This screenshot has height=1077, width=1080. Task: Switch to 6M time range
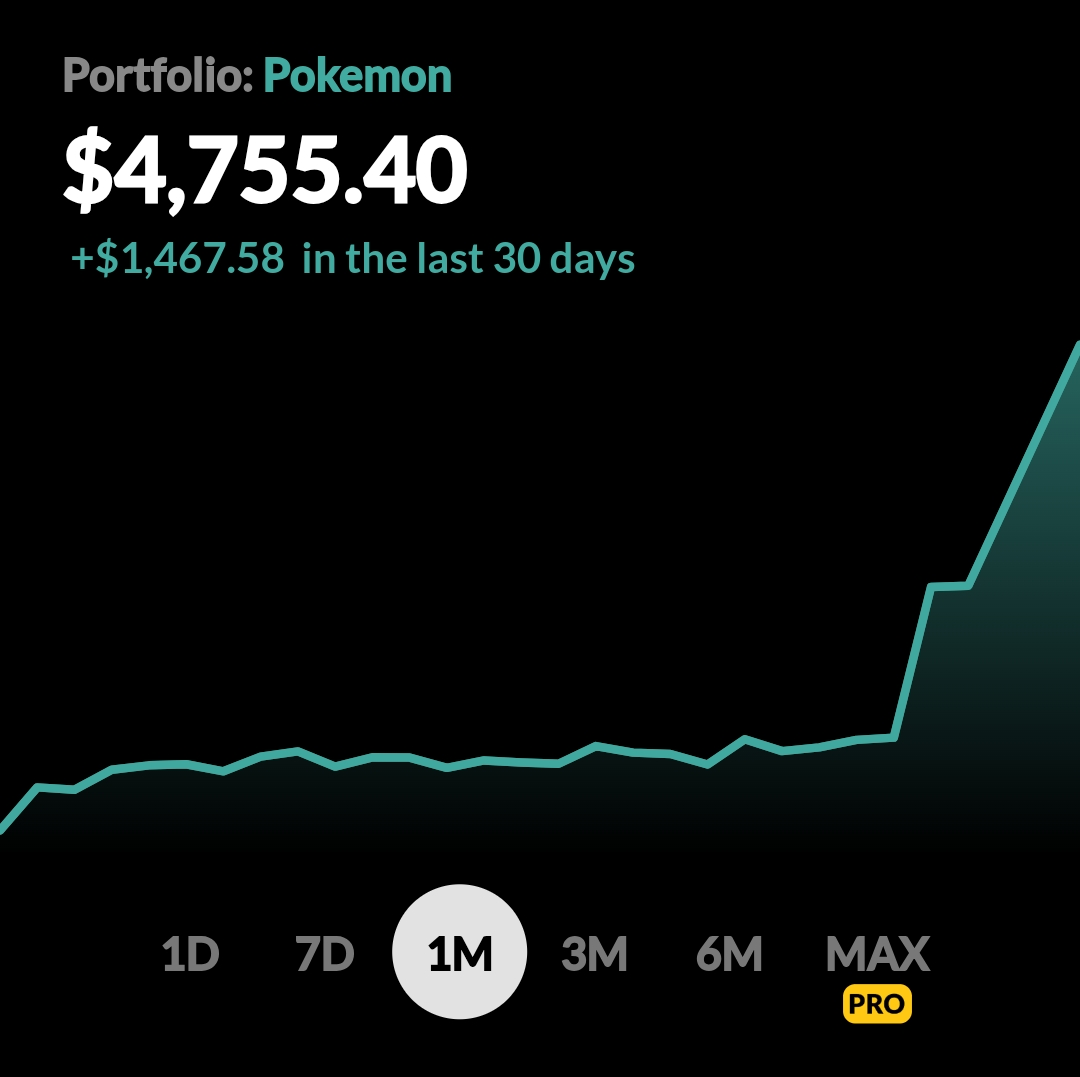[729, 954]
